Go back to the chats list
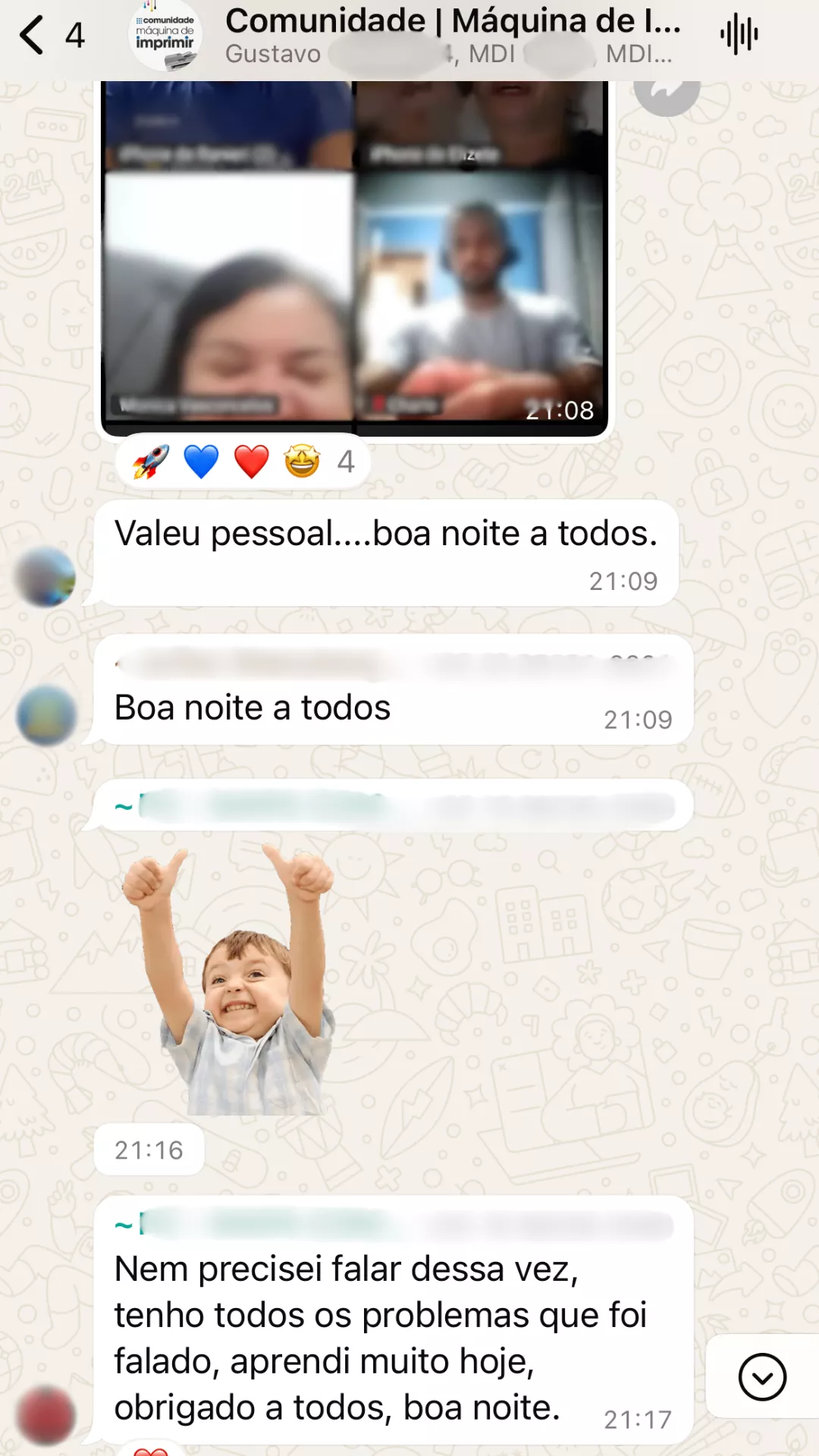Screen dimensions: 819x1456 [x=33, y=36]
